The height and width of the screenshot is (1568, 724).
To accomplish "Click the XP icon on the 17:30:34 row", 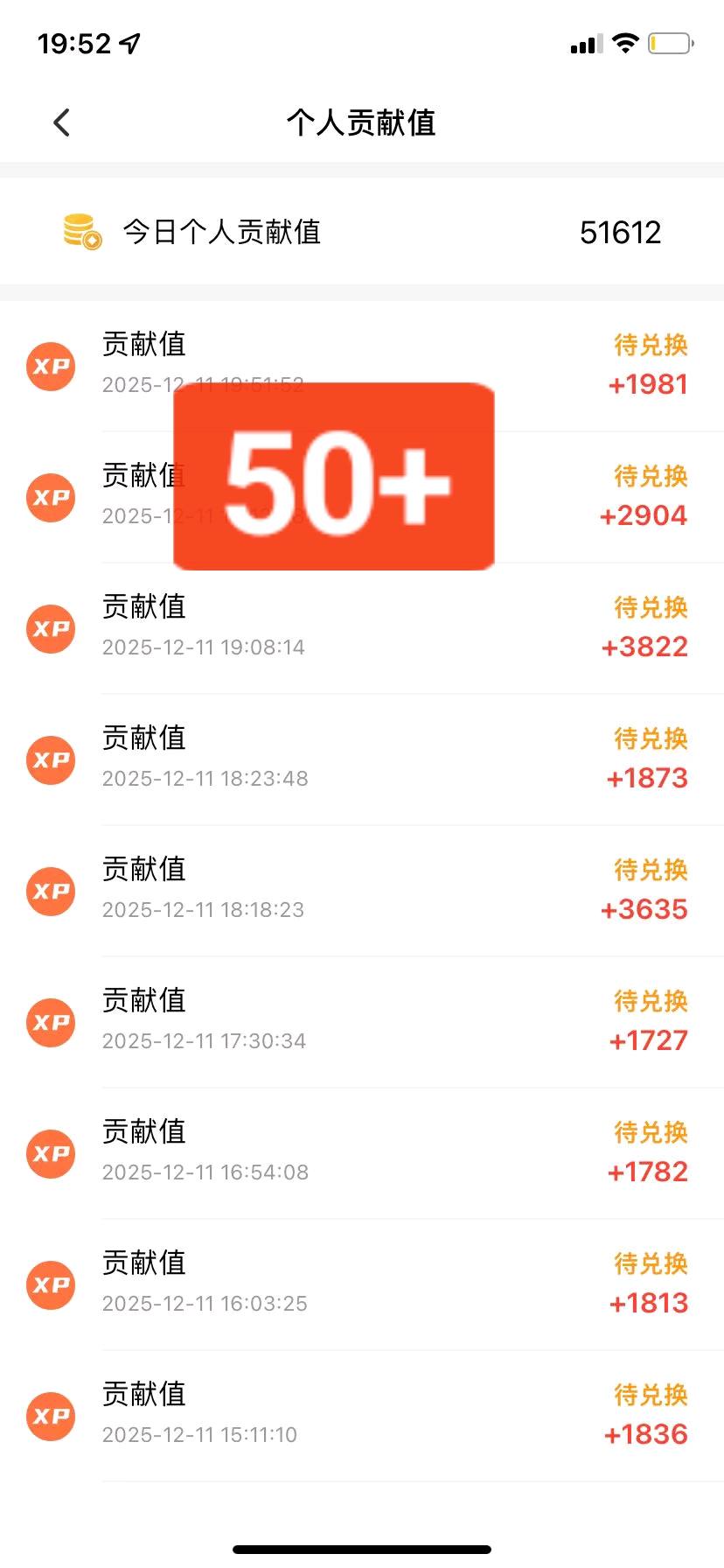I will 50,1023.
